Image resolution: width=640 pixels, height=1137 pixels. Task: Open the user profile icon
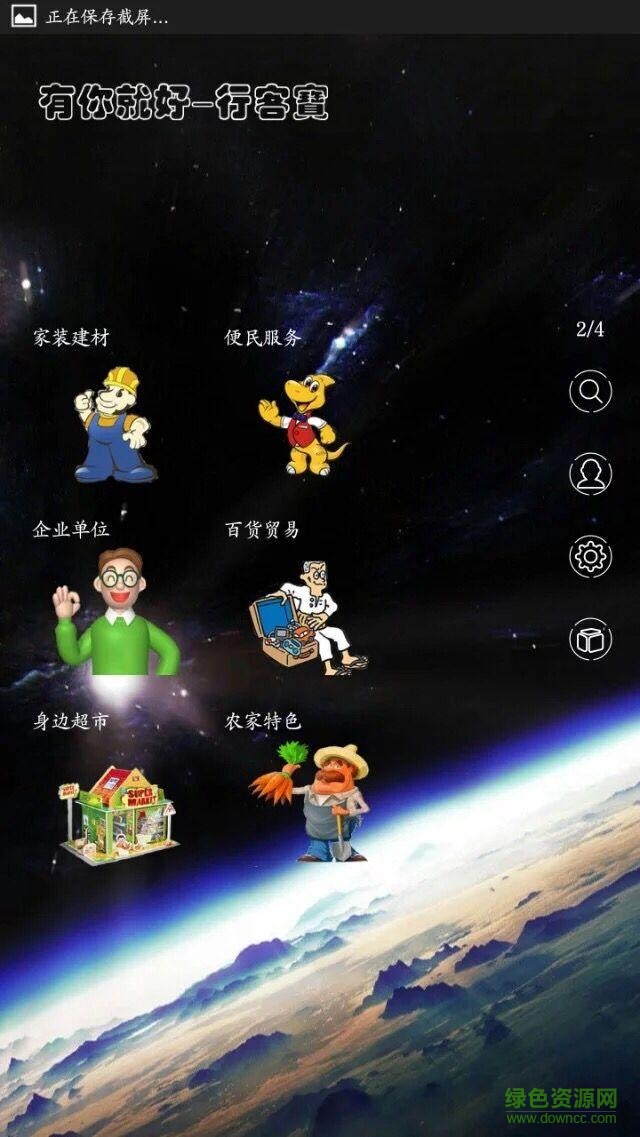[x=590, y=473]
